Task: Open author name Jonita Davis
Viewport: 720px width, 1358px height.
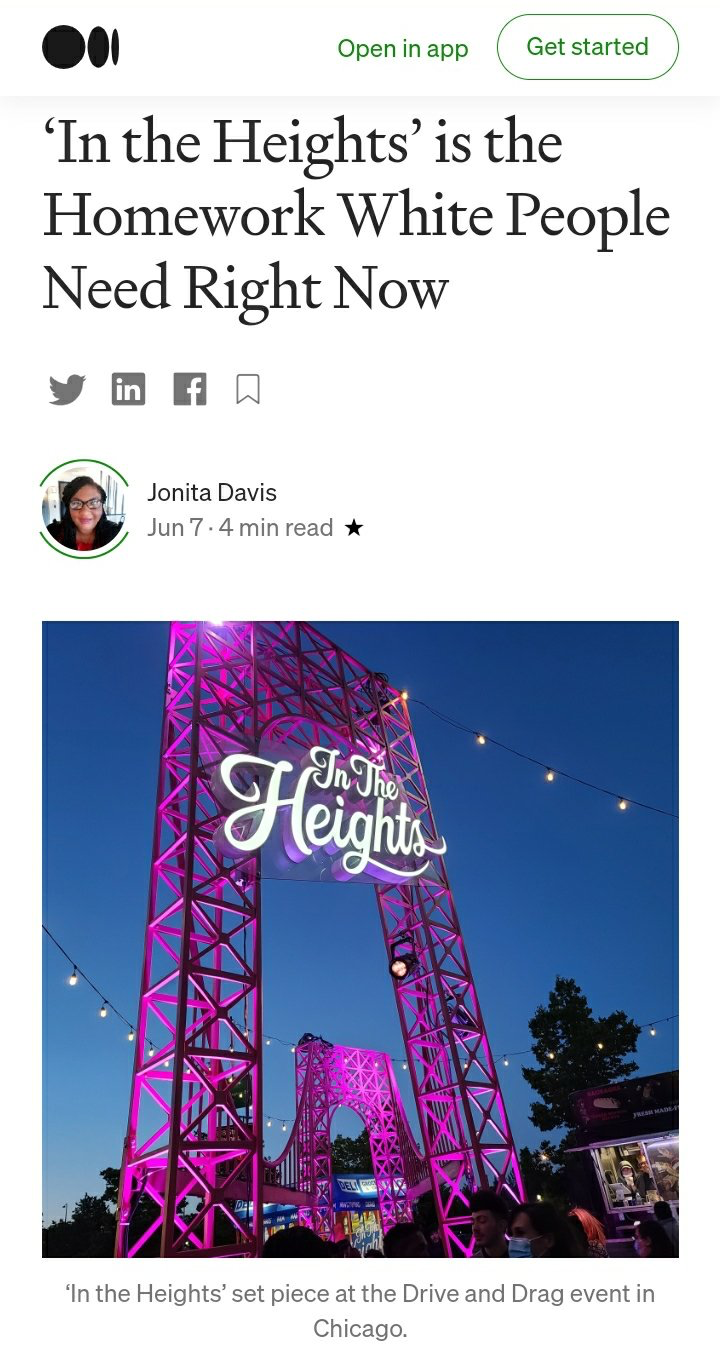Action: (212, 492)
